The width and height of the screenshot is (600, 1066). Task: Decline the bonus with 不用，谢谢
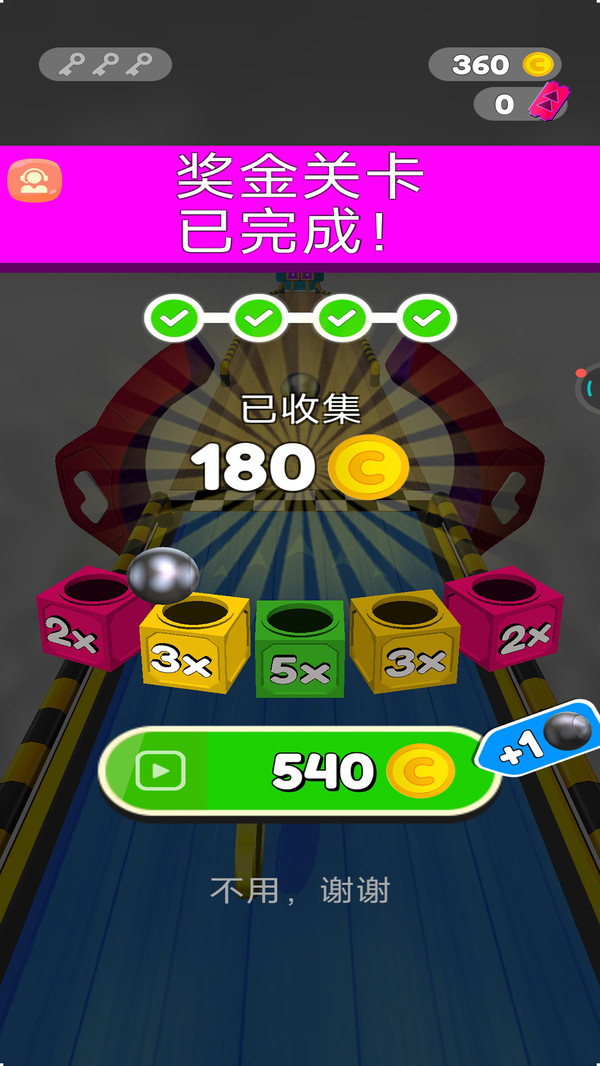299,890
